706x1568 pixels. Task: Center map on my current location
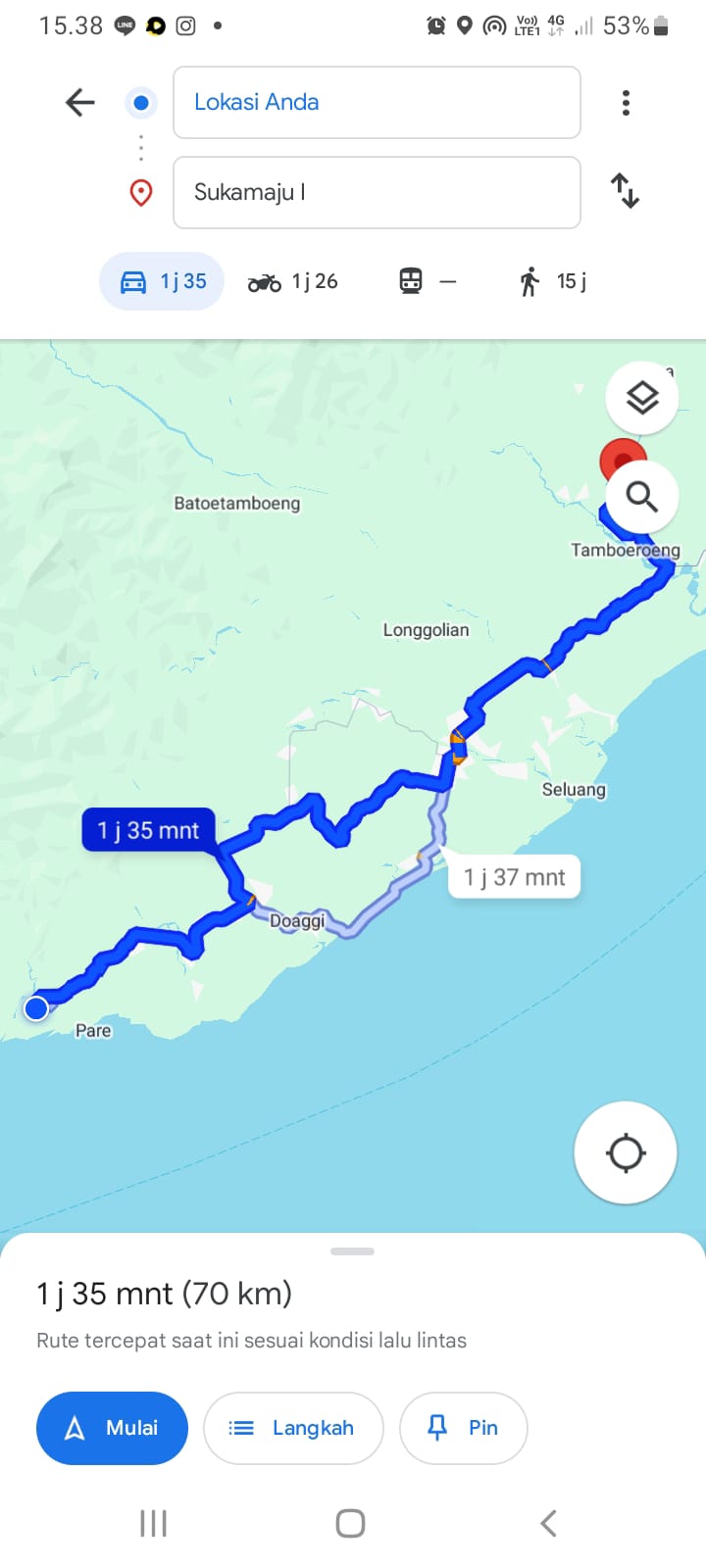pyautogui.click(x=626, y=1152)
